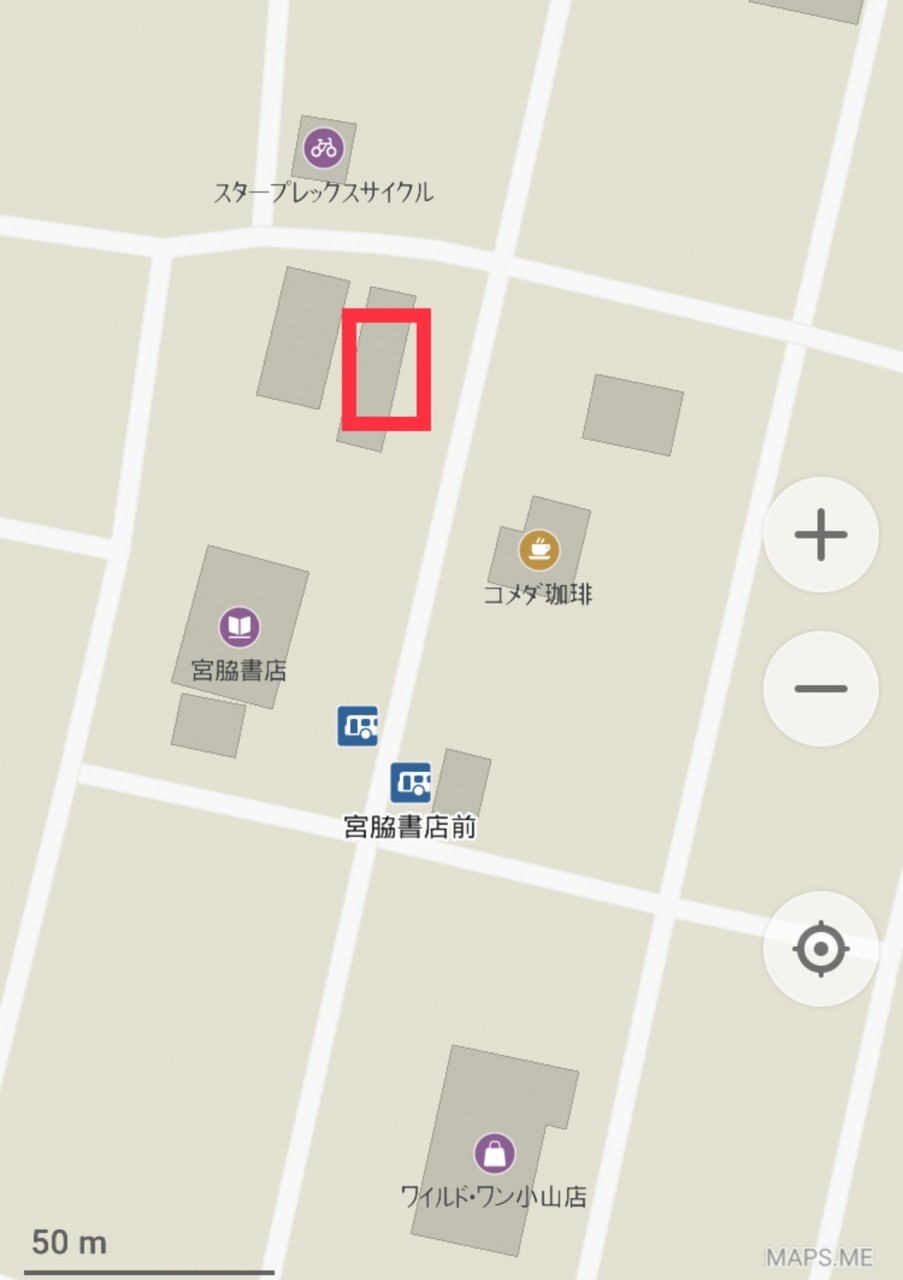Zoom out of the map
The height and width of the screenshot is (1280, 903).
[x=820, y=689]
